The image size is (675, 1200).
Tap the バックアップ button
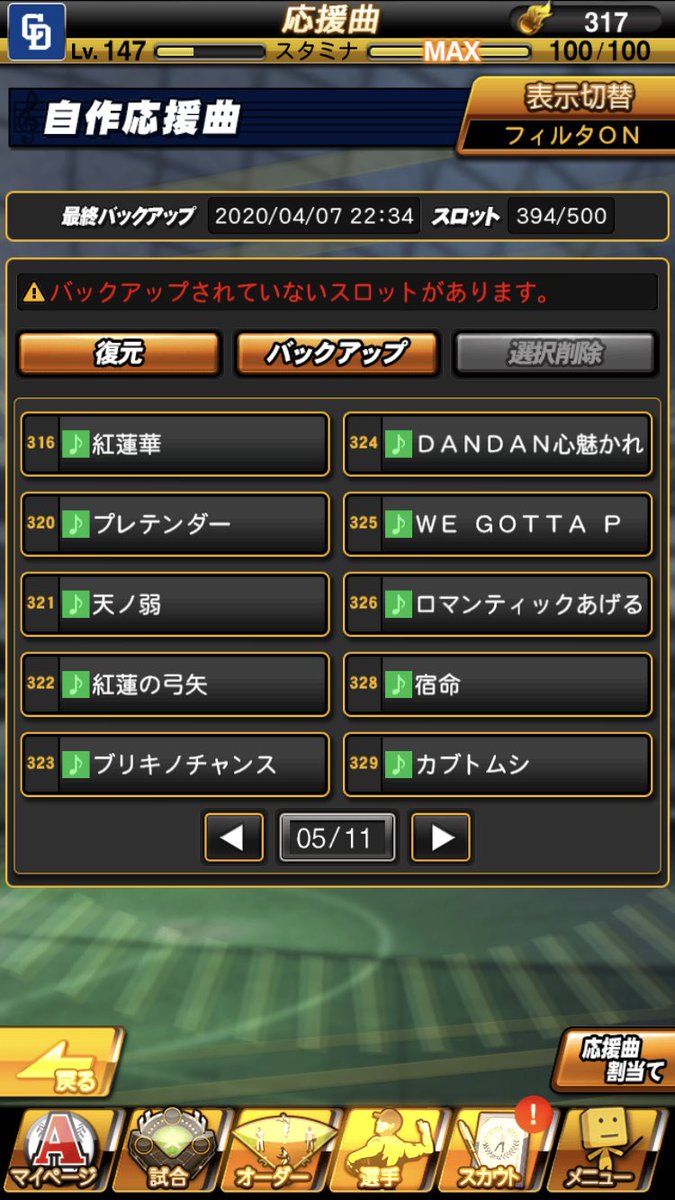point(336,353)
